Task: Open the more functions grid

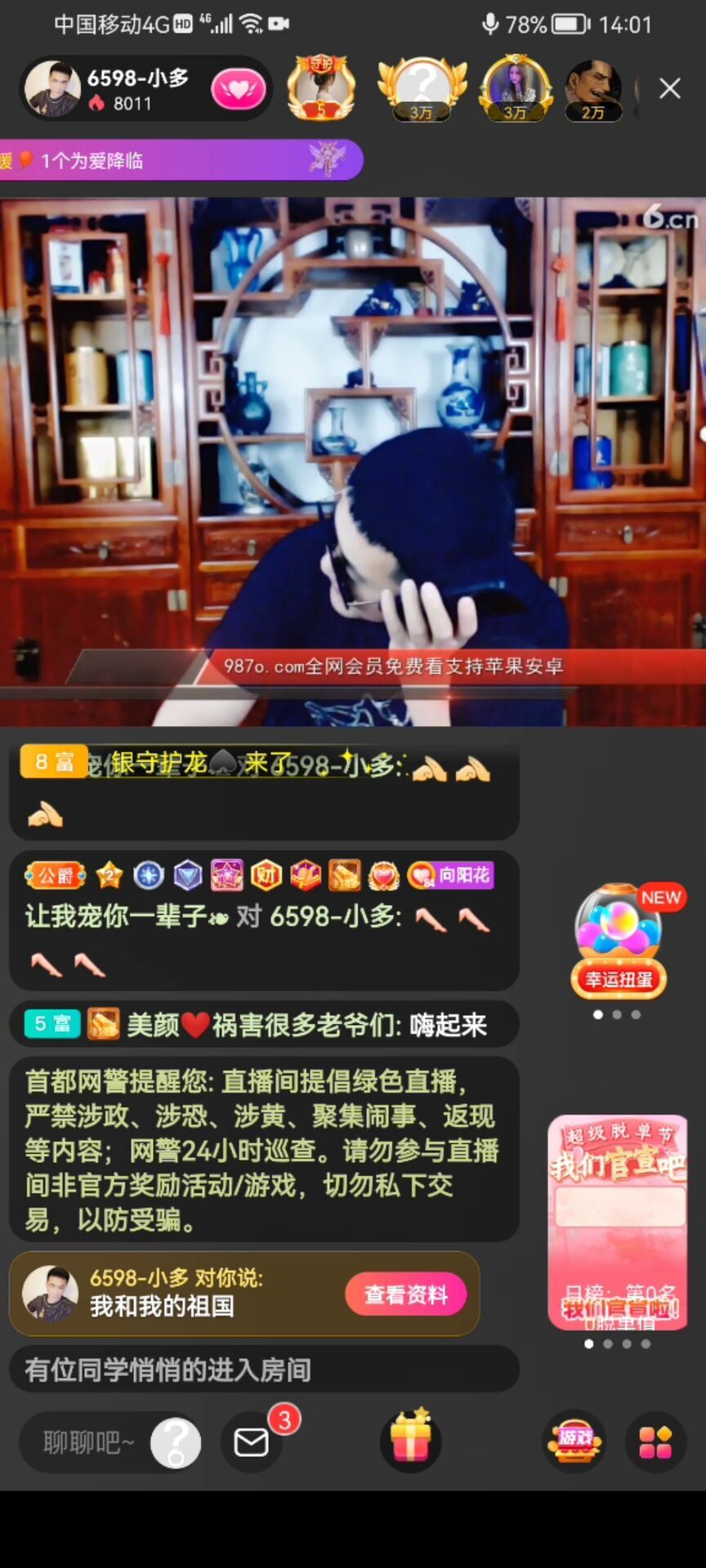Action: pyautogui.click(x=655, y=1442)
